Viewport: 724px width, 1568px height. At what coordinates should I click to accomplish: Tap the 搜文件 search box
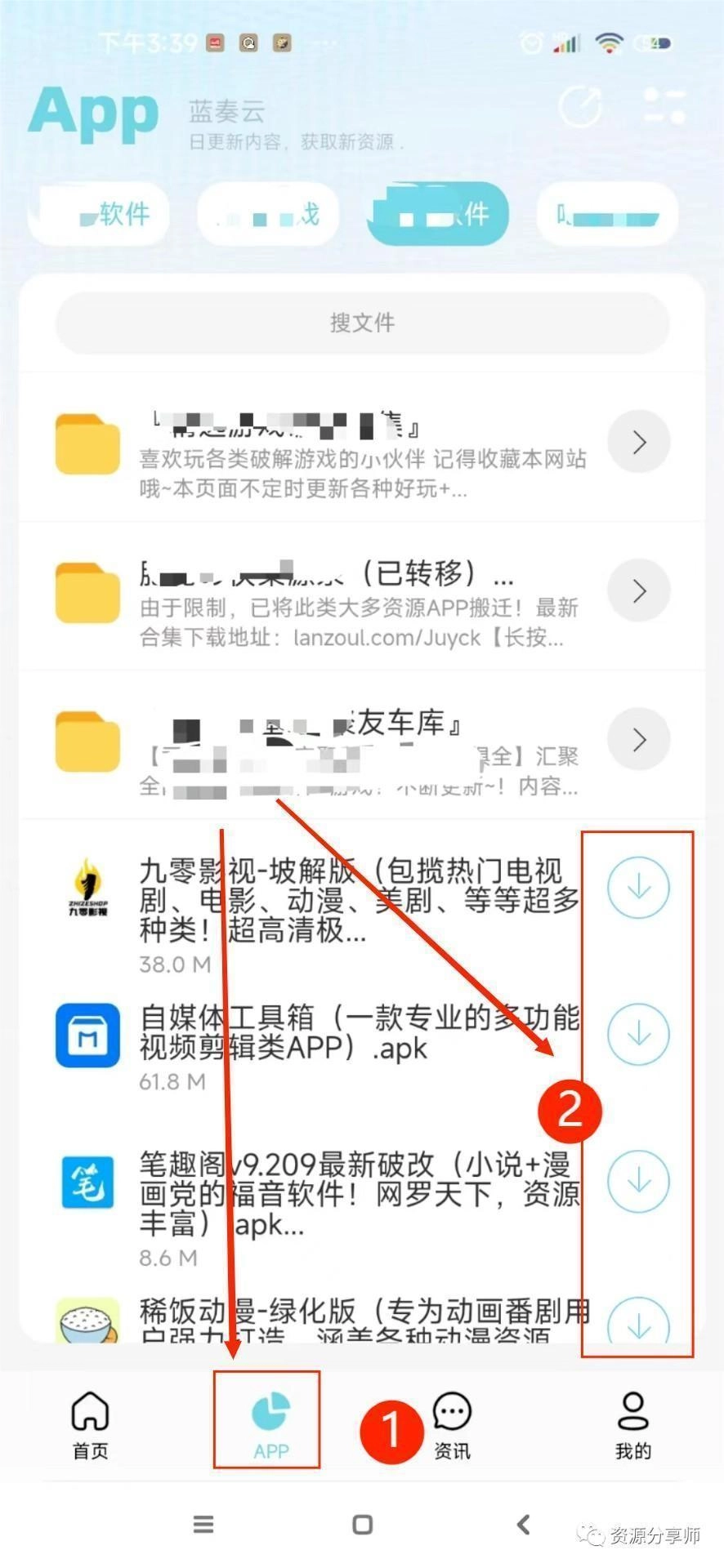pos(362,323)
